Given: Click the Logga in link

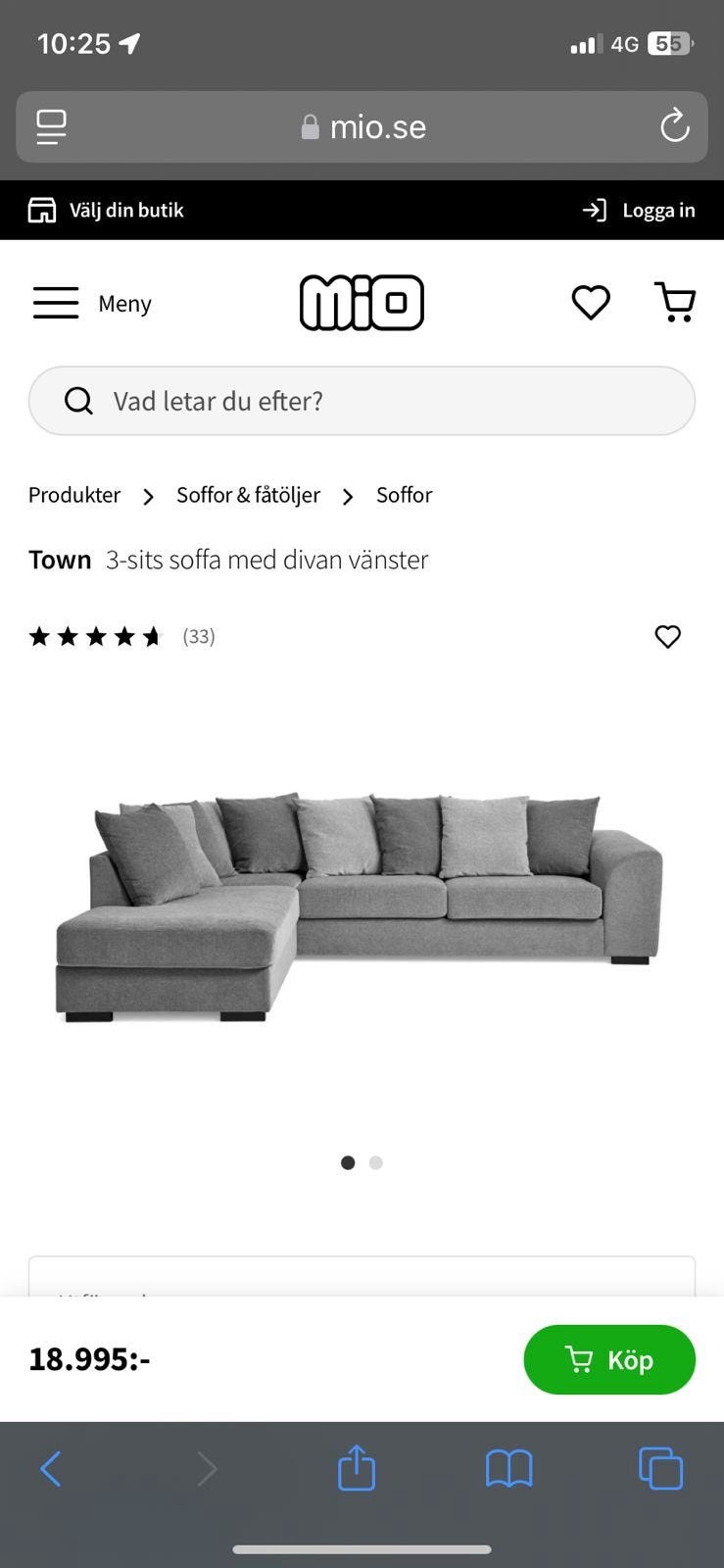Looking at the screenshot, I should pyautogui.click(x=658, y=209).
